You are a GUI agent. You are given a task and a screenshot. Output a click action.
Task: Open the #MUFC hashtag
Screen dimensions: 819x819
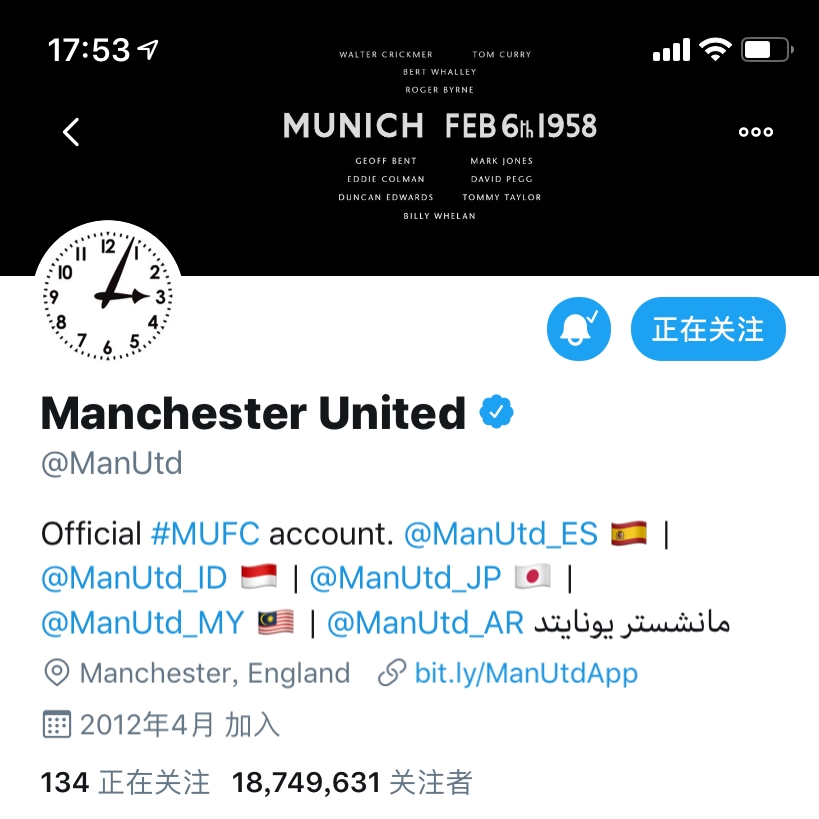(205, 534)
